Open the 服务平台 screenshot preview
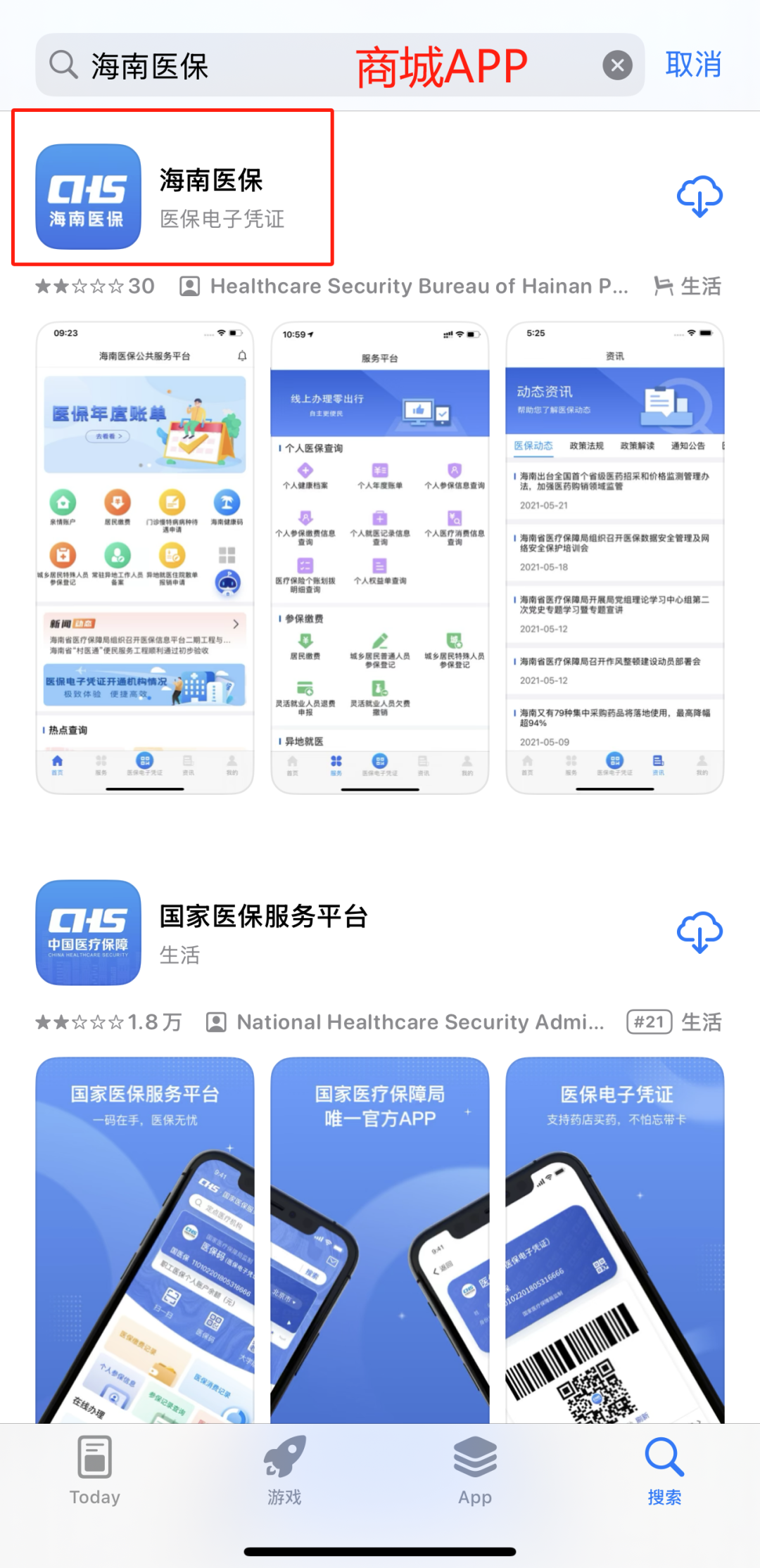Image resolution: width=760 pixels, height=1568 pixels. pyautogui.click(x=380, y=558)
